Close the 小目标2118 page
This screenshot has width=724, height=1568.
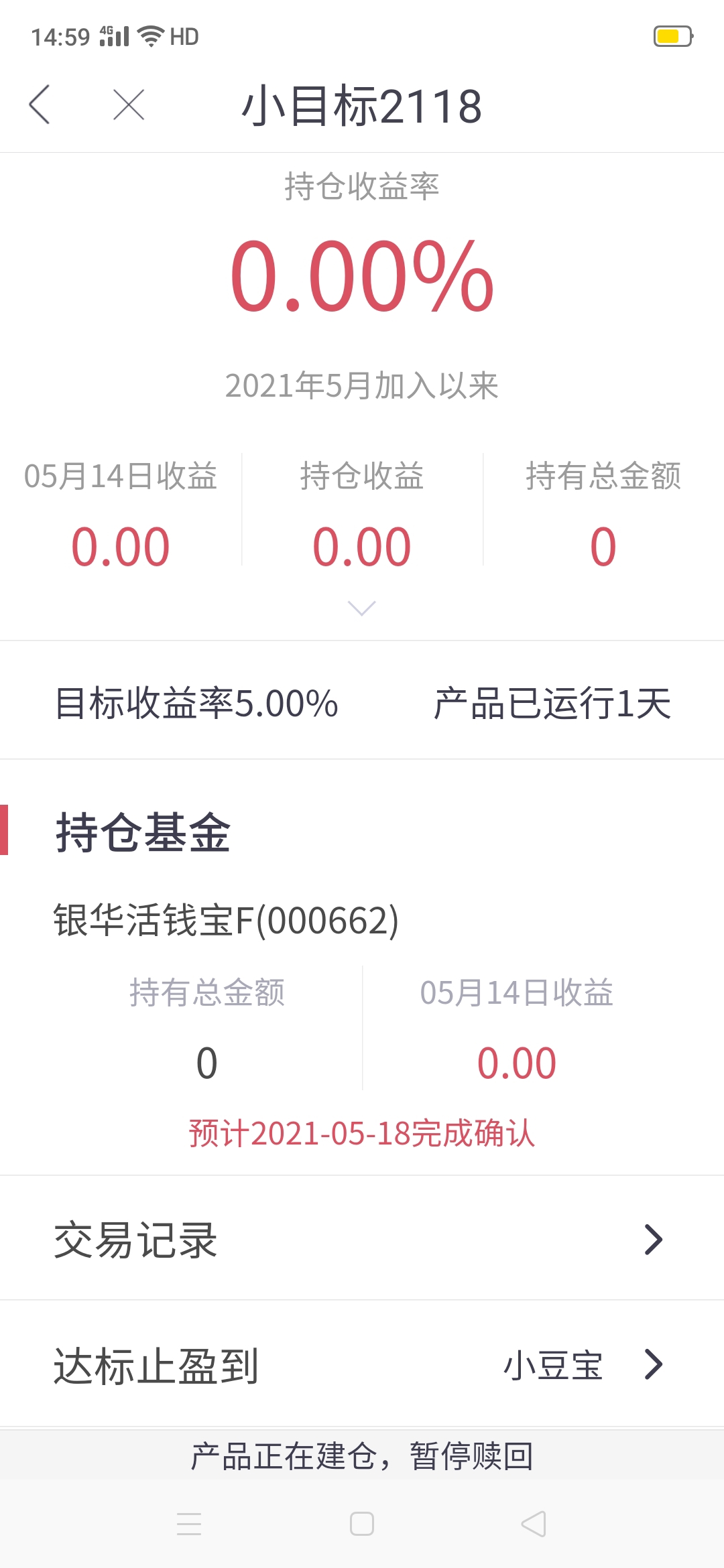[129, 105]
